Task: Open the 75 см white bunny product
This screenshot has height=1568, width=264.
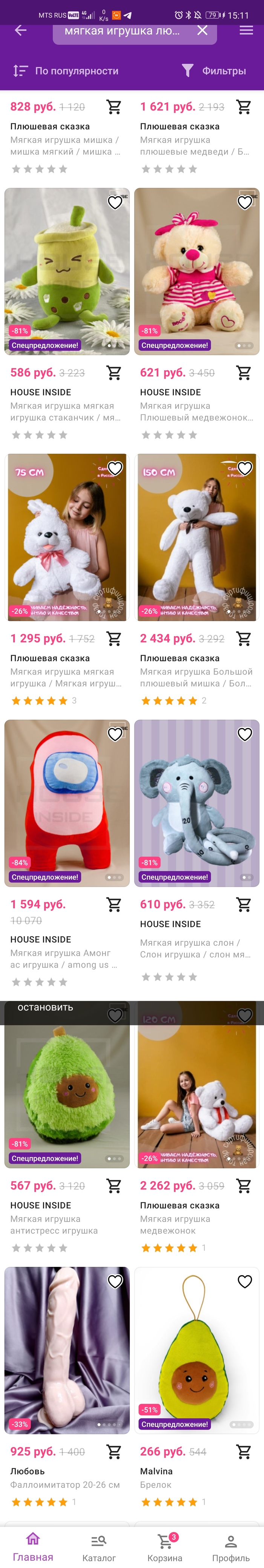Action: coord(67,537)
